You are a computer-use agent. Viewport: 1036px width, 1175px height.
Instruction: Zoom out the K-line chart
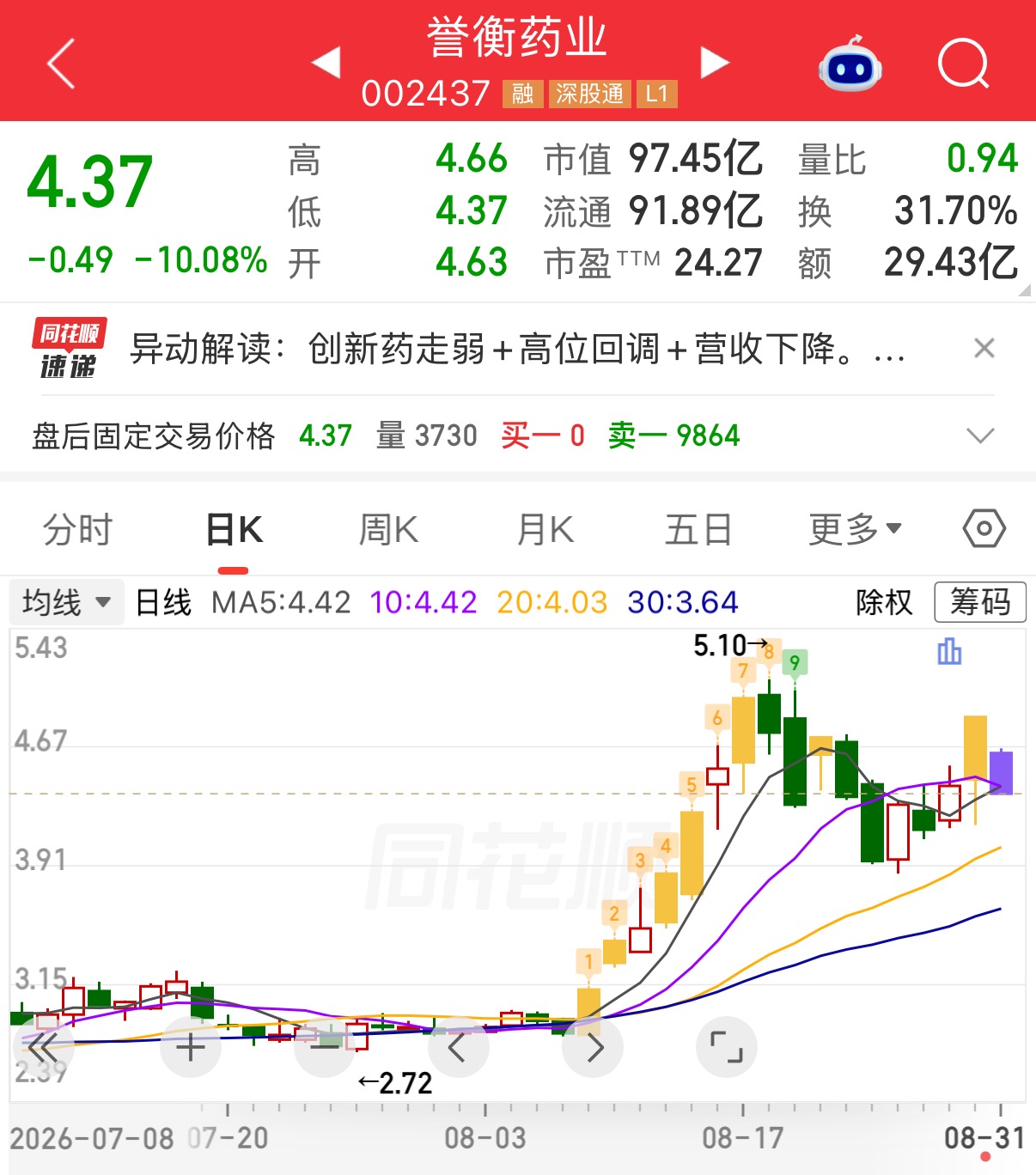[x=325, y=1047]
